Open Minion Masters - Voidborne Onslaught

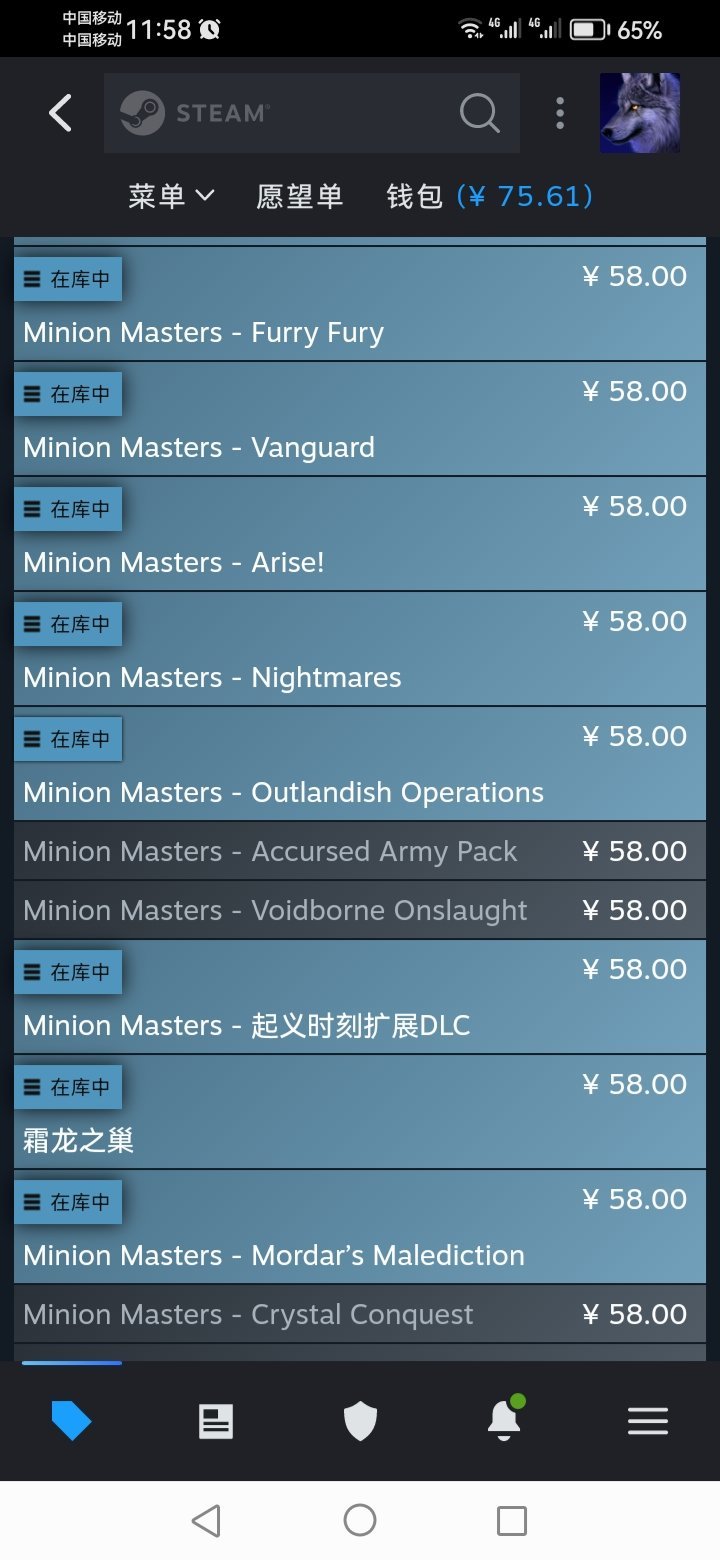pyautogui.click(x=275, y=910)
